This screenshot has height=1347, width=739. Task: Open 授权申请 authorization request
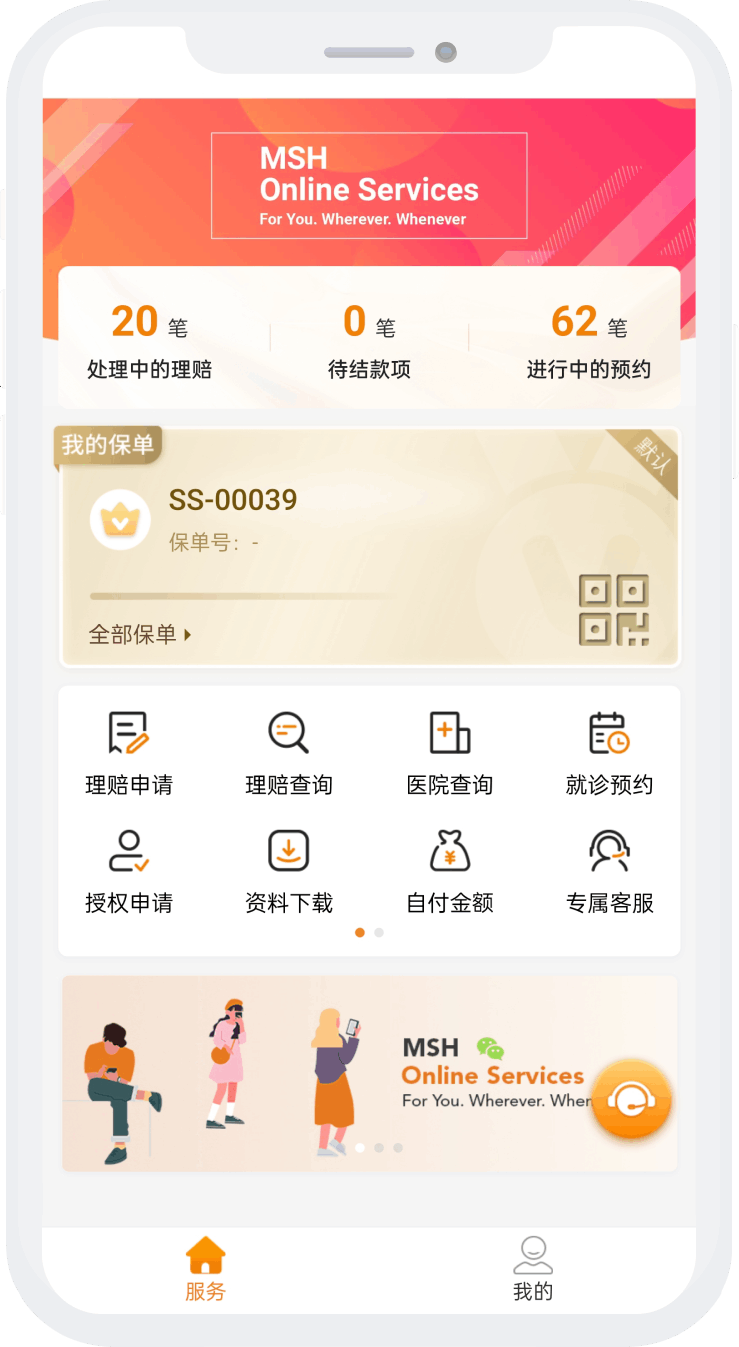point(129,871)
